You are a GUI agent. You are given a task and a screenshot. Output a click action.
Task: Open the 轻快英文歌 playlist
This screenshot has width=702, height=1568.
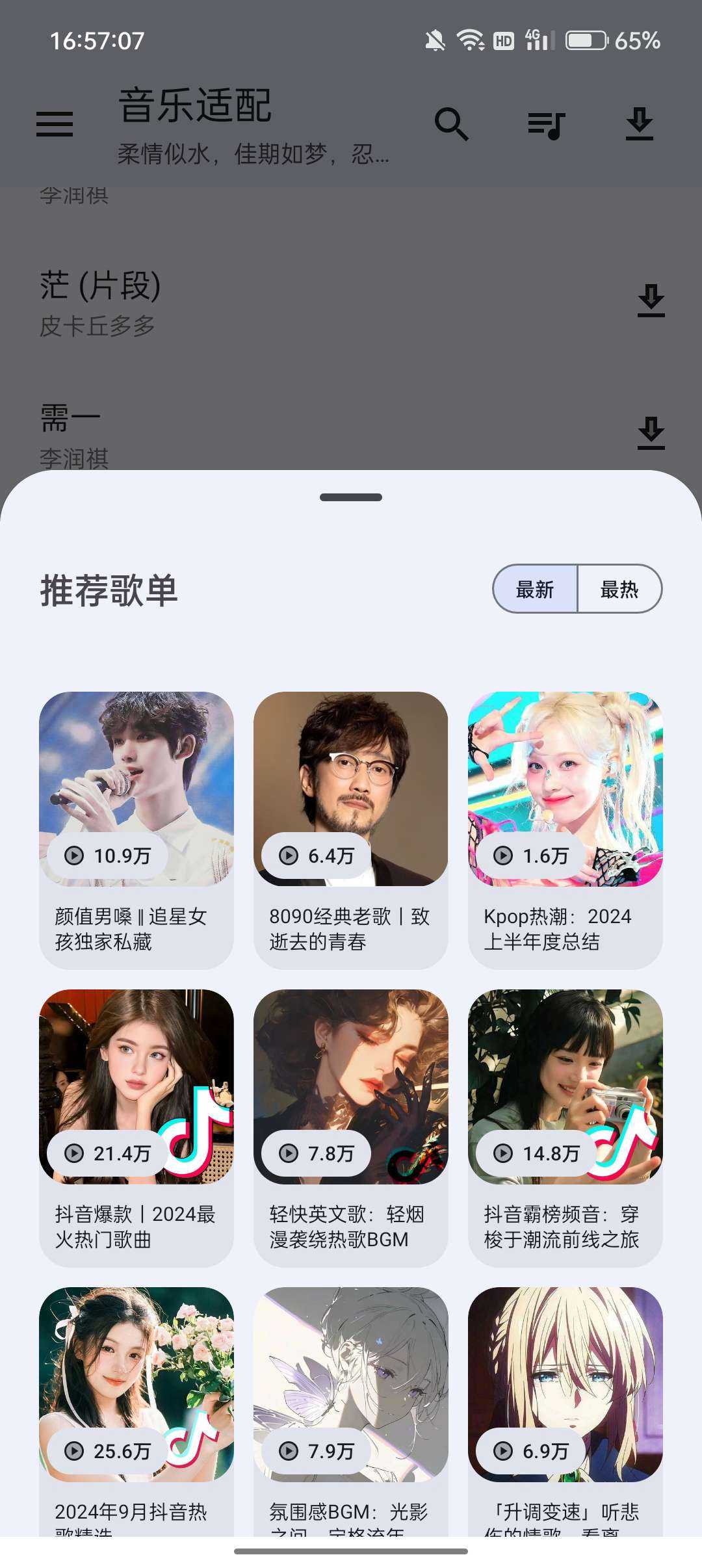[x=351, y=1128]
